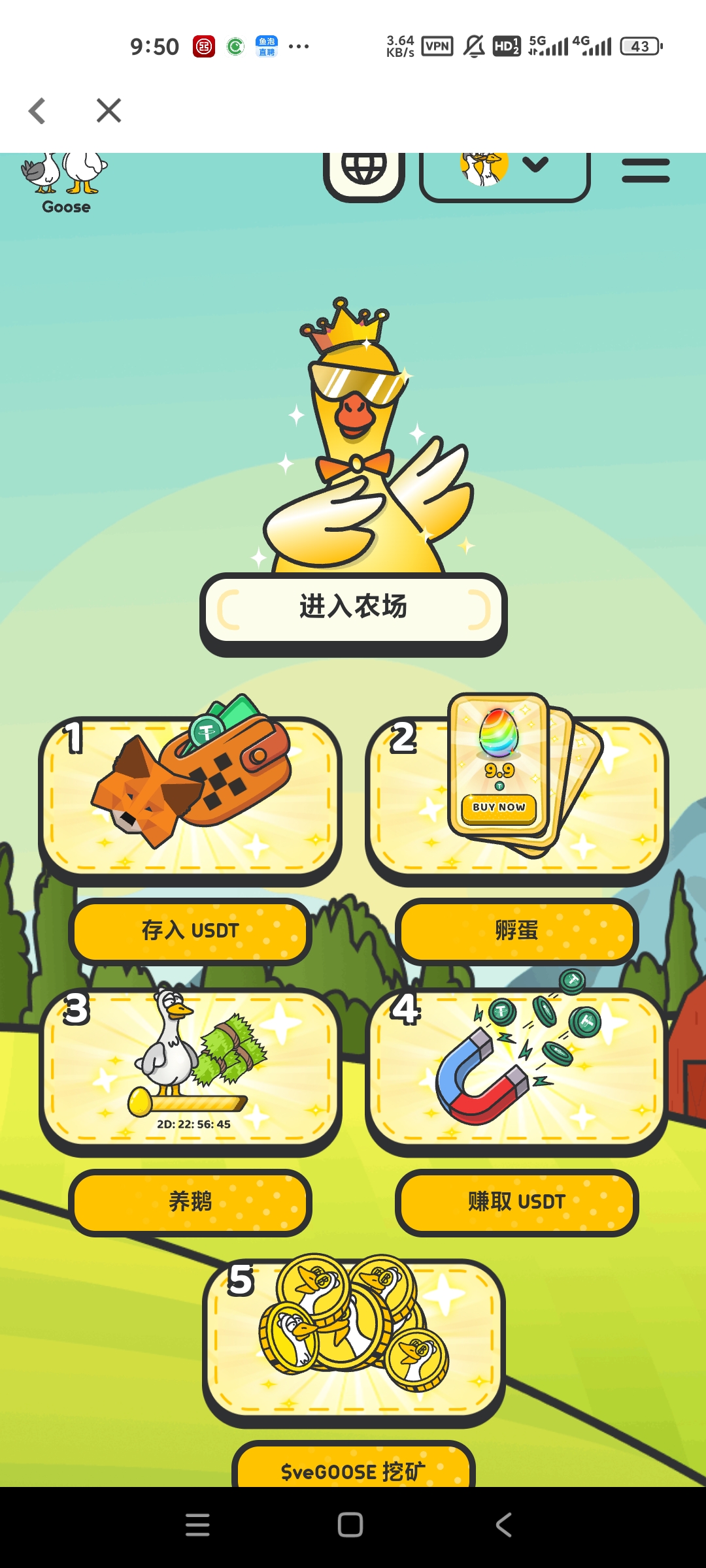Open the gold coins card numbered 5
Screen dimensions: 706x1568
point(353,1339)
